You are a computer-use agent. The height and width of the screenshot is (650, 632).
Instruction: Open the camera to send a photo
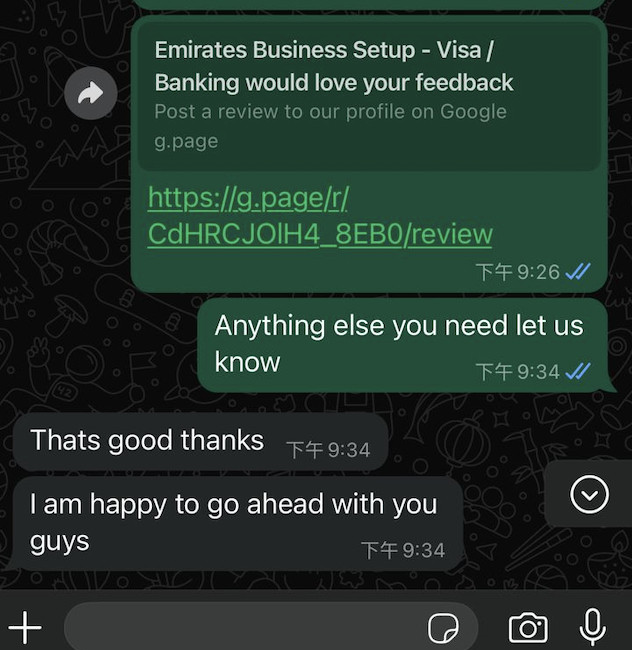pos(527,627)
